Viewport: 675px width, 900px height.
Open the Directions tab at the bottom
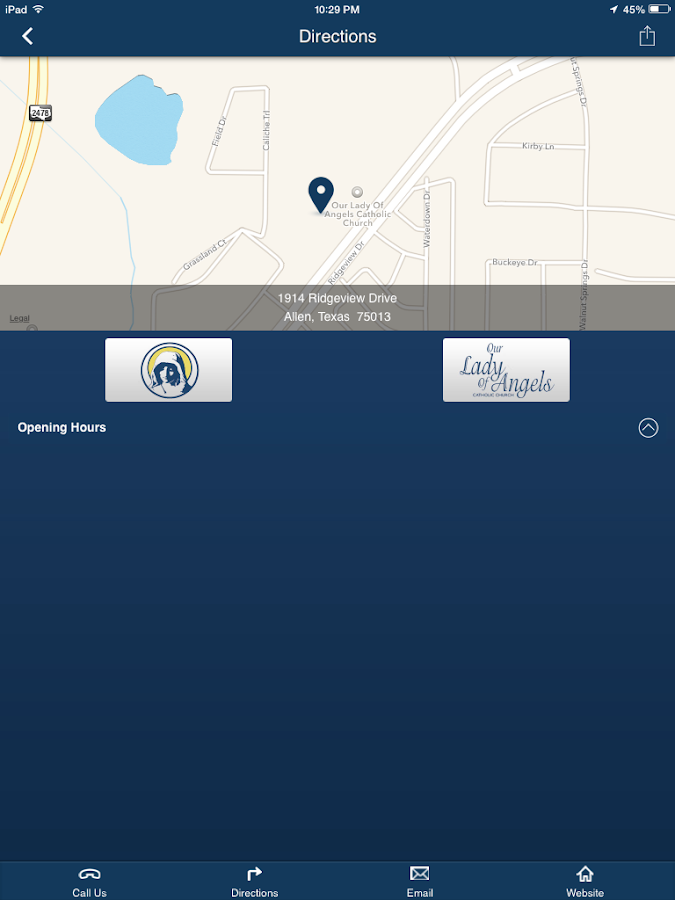254,880
